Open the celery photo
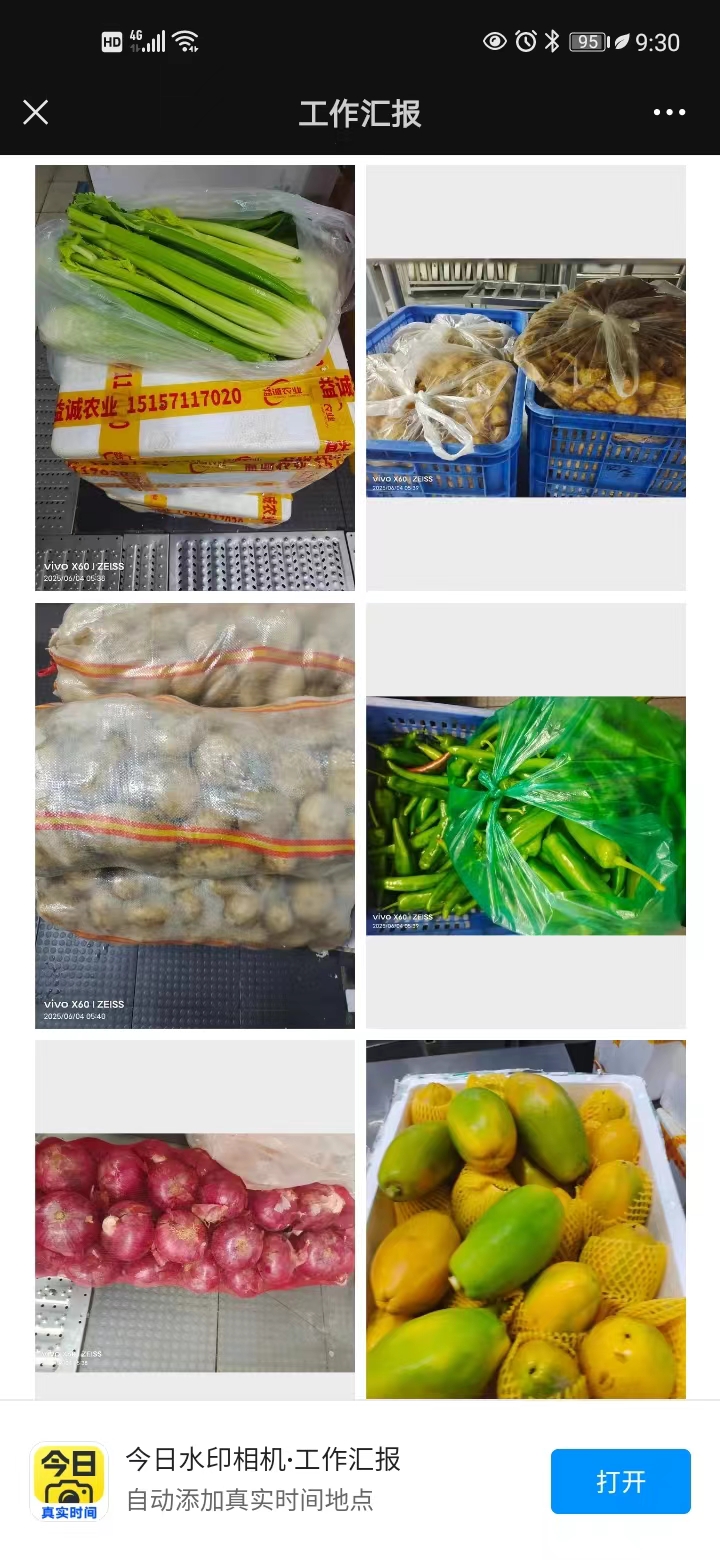The image size is (720, 1560). click(x=195, y=377)
